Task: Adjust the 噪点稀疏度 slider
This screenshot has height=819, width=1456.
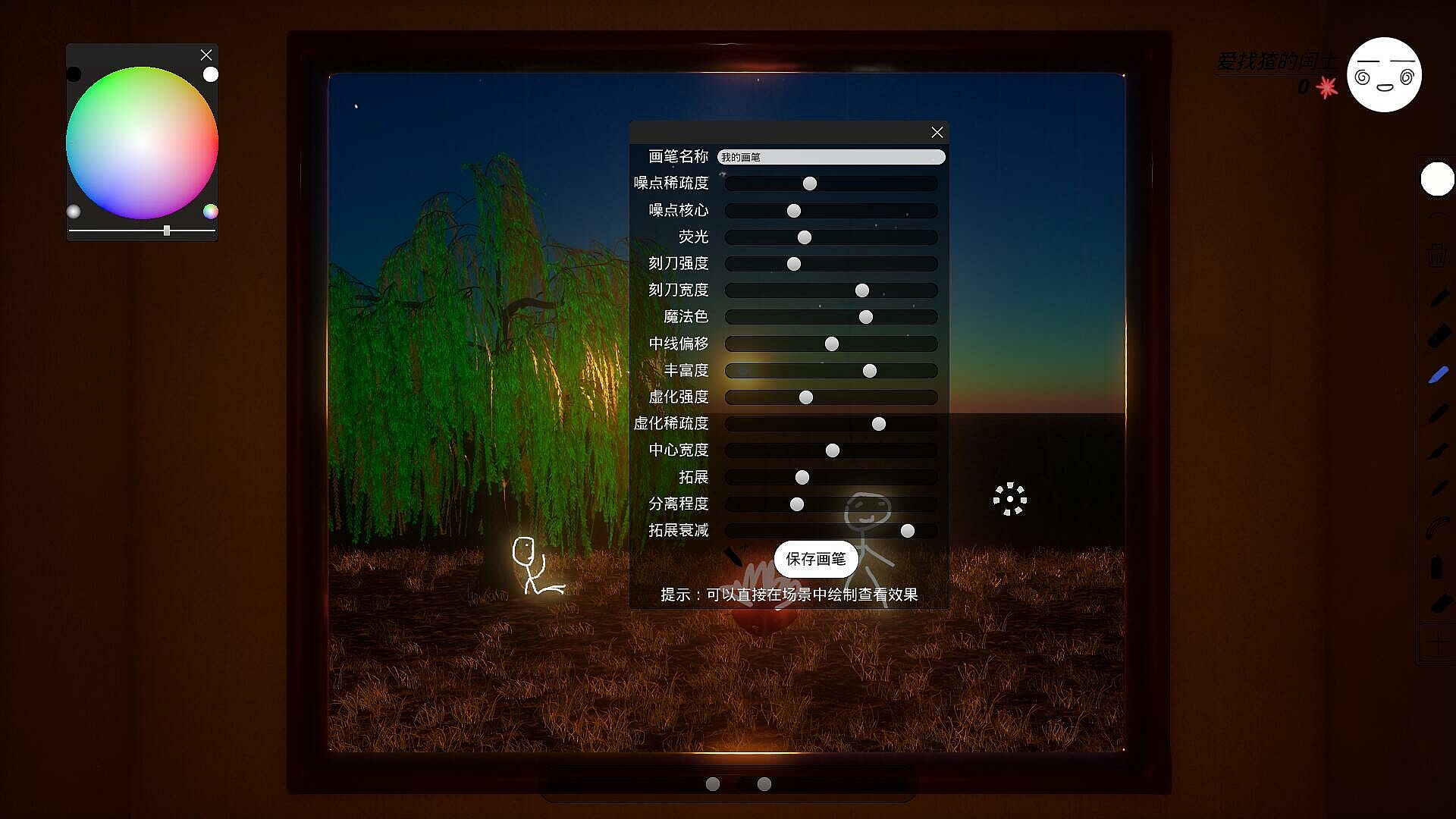Action: [809, 184]
